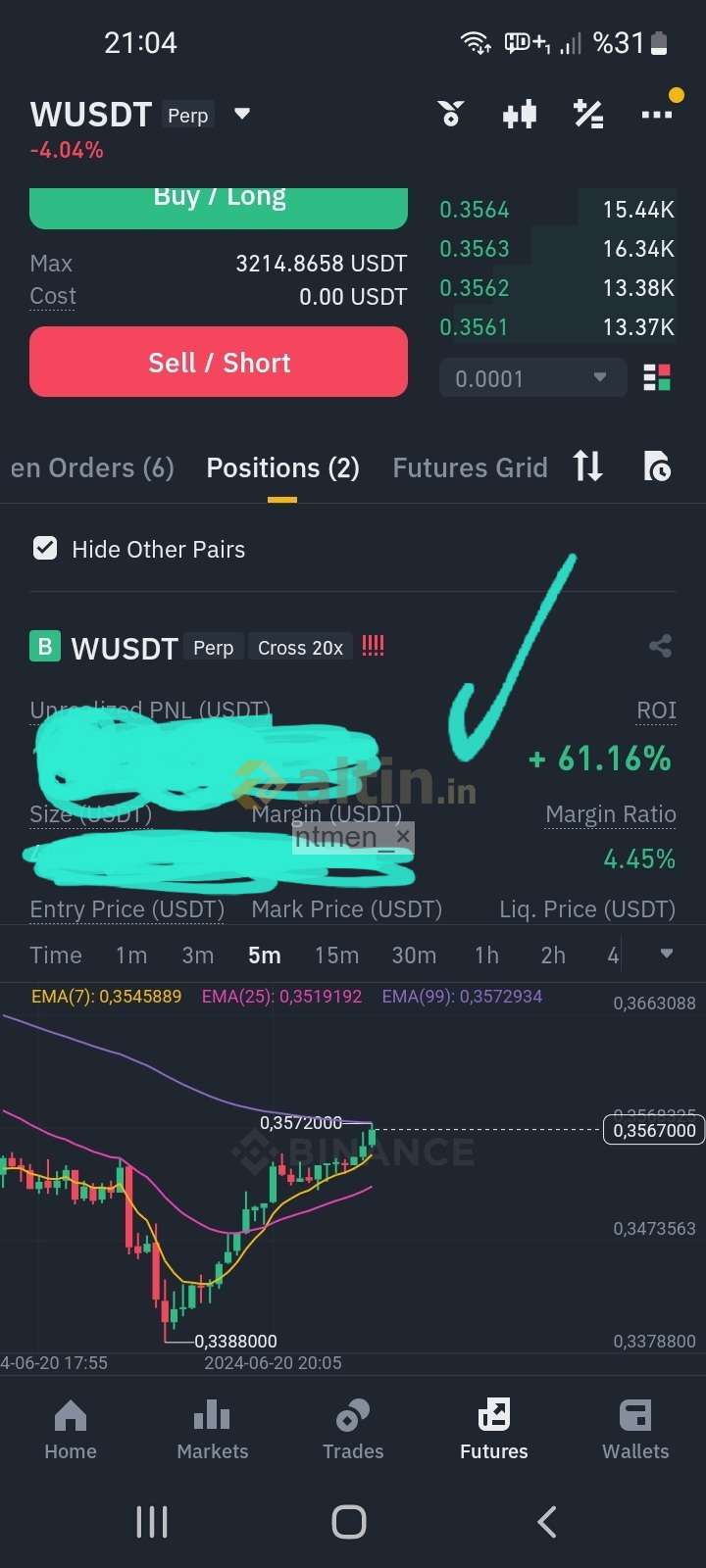This screenshot has width=706, height=1568.
Task: Open the three-dot overflow menu
Action: (657, 115)
